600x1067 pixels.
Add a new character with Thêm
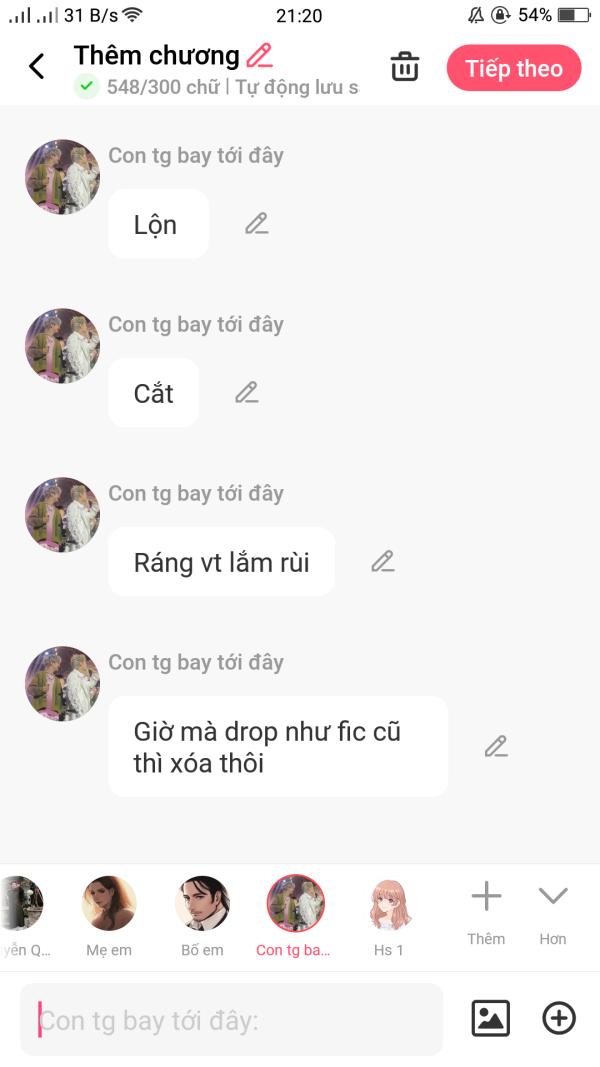(x=486, y=912)
